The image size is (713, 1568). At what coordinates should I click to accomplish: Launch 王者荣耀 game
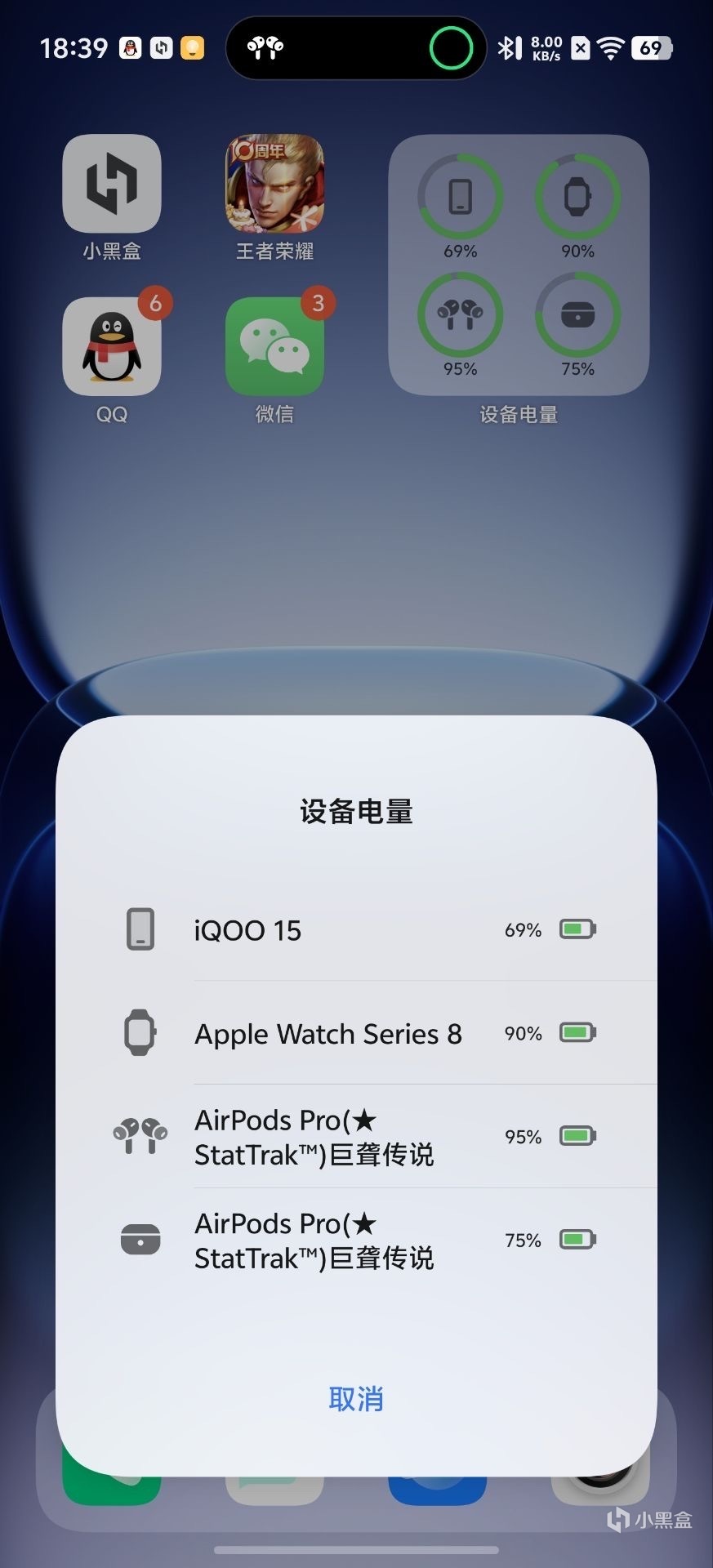[274, 184]
